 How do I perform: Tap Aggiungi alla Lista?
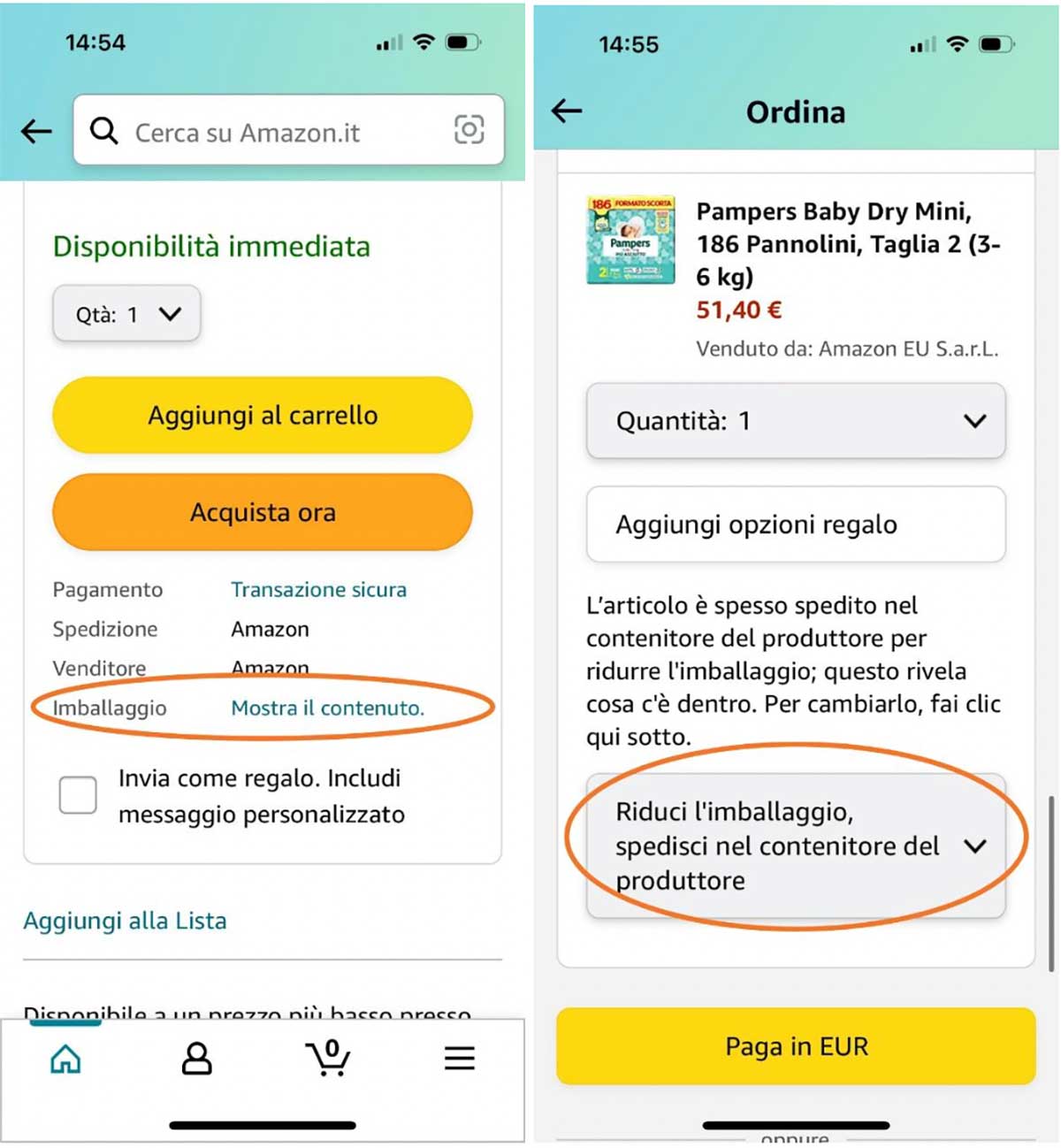tap(125, 922)
